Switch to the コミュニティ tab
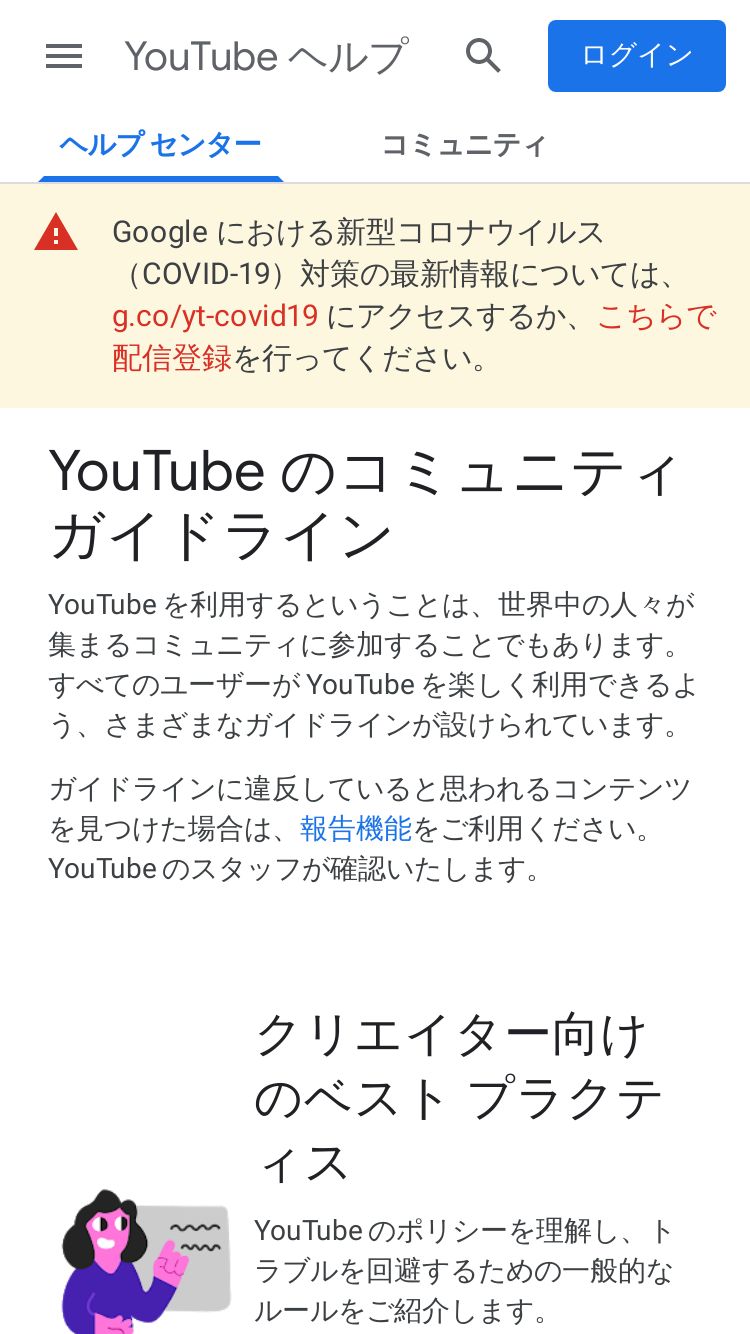The width and height of the screenshot is (750, 1334). [464, 145]
